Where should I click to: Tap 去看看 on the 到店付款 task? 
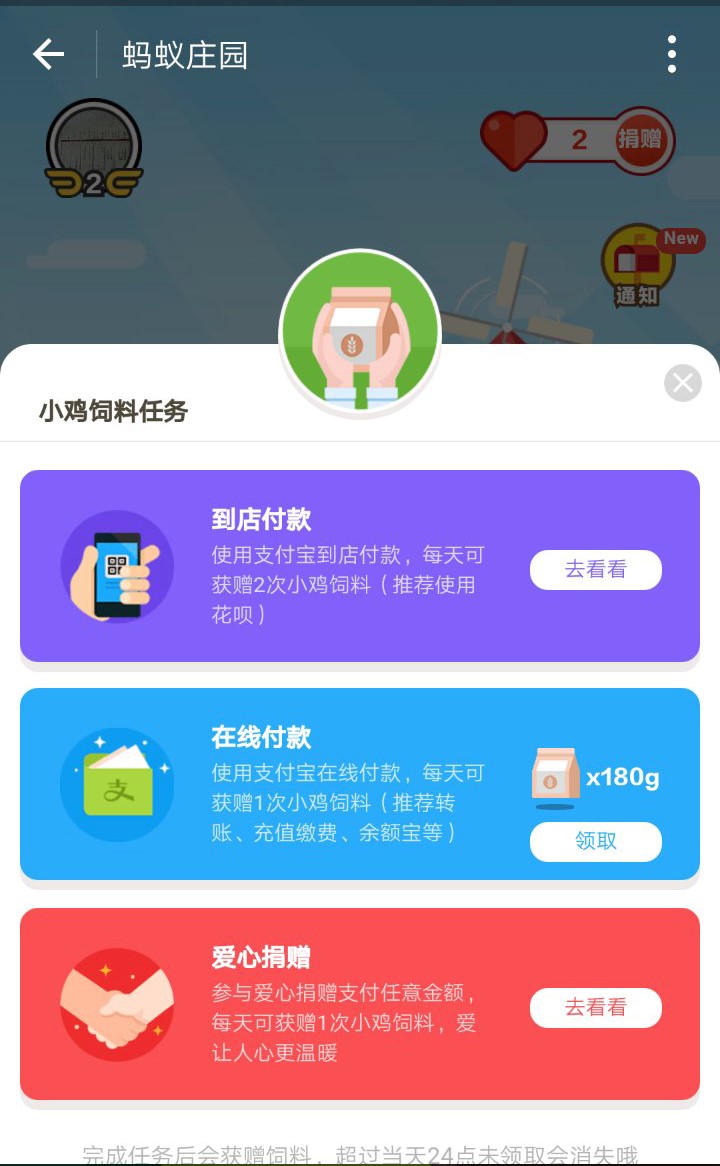tap(595, 570)
